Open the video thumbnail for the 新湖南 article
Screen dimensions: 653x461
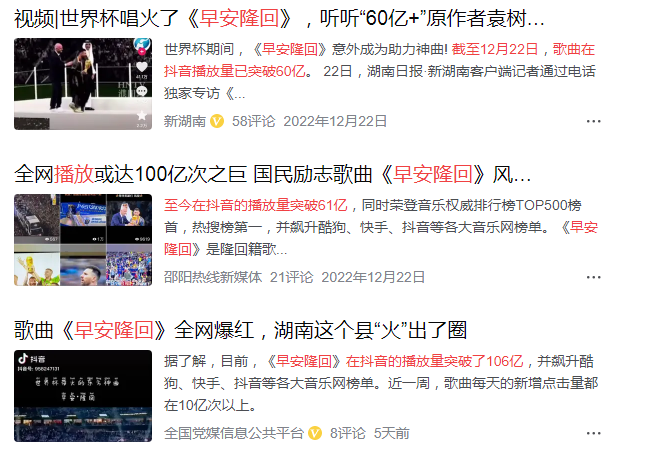pos(83,84)
